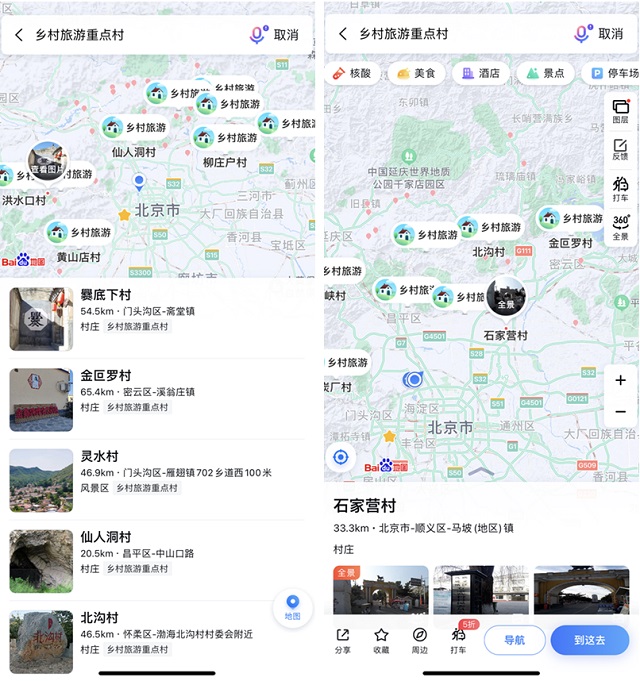Share 石家营村 via 分享
This screenshot has width=640, height=681.
click(x=343, y=640)
